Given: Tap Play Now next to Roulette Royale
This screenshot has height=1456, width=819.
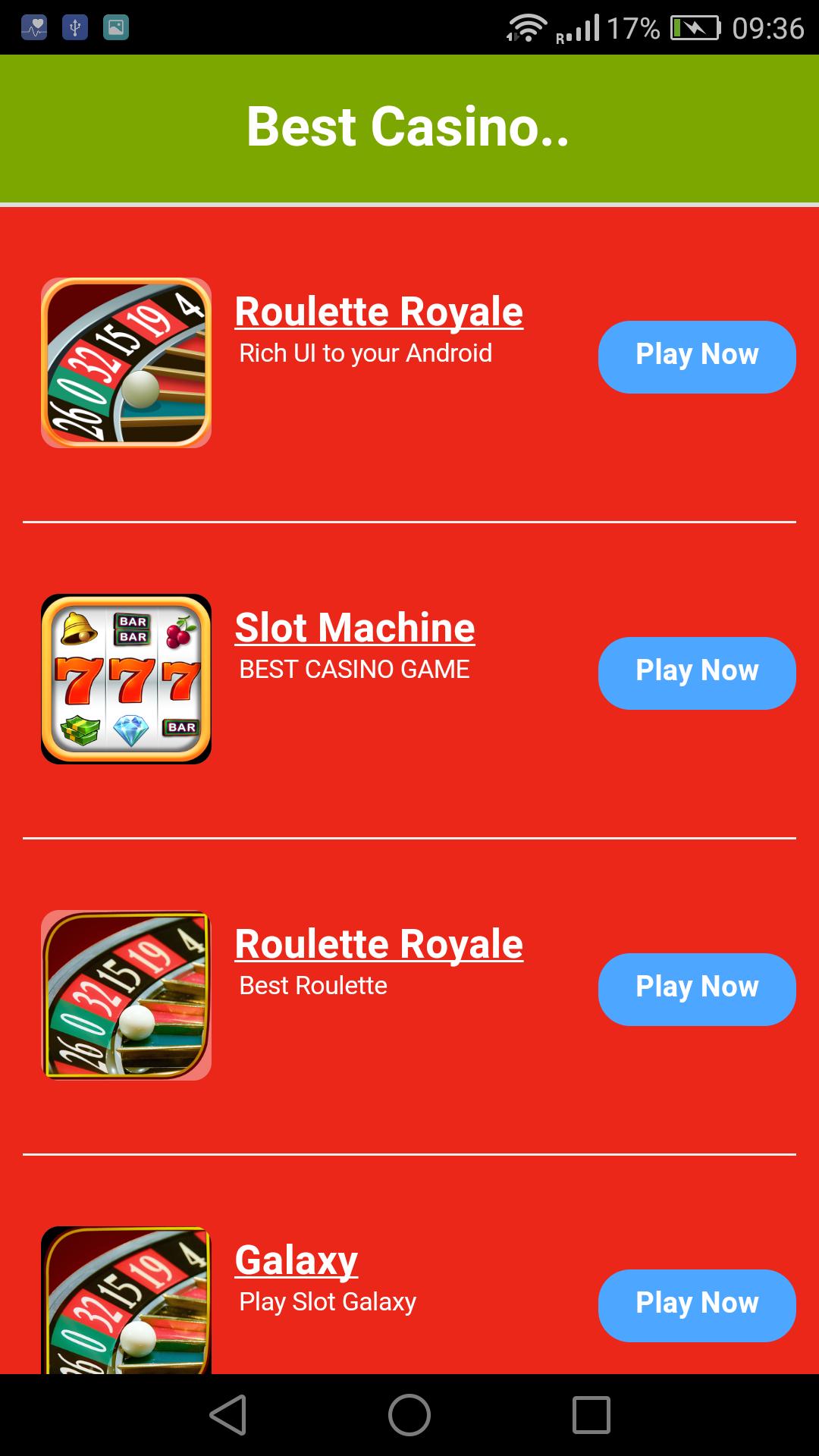Looking at the screenshot, I should (x=696, y=355).
